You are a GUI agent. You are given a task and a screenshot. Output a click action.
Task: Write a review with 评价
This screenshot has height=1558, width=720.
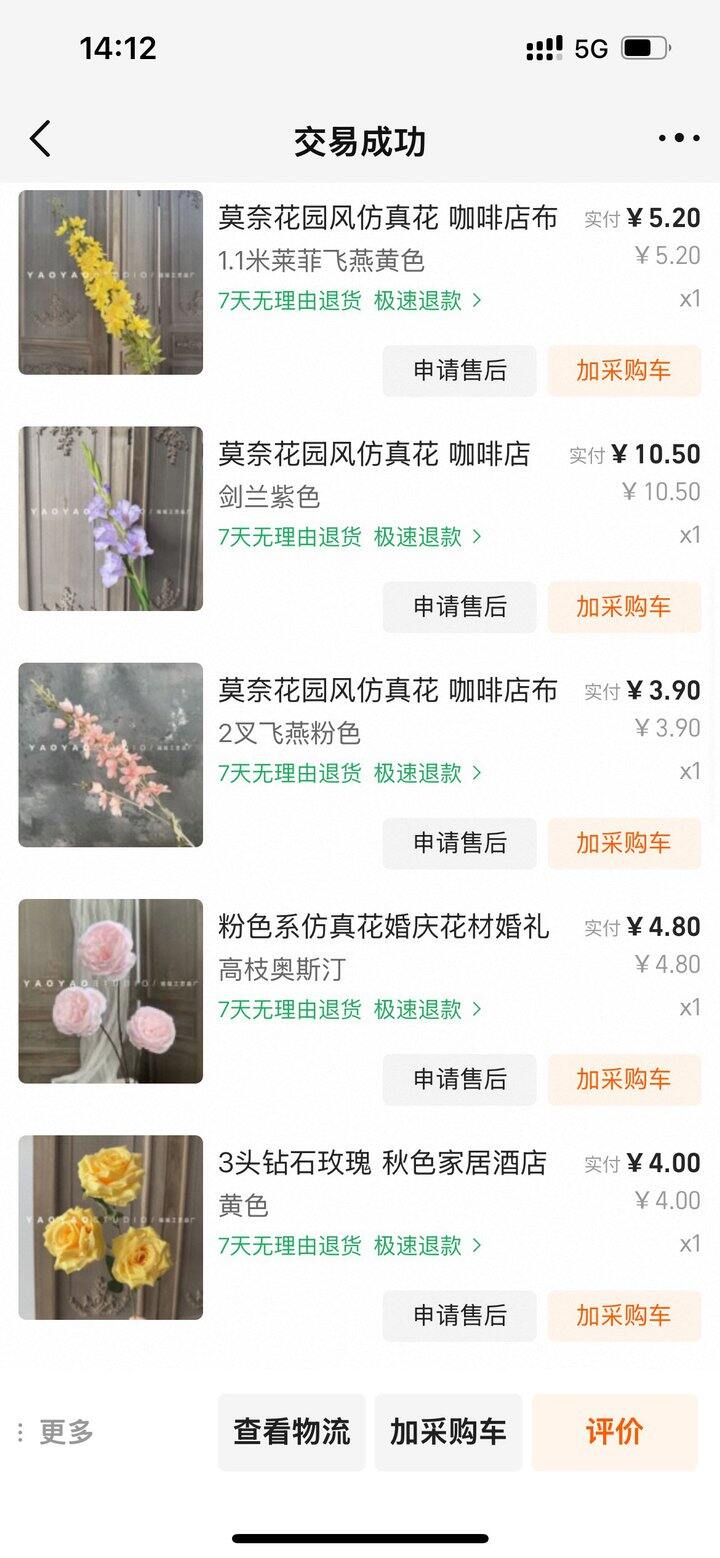[614, 1432]
